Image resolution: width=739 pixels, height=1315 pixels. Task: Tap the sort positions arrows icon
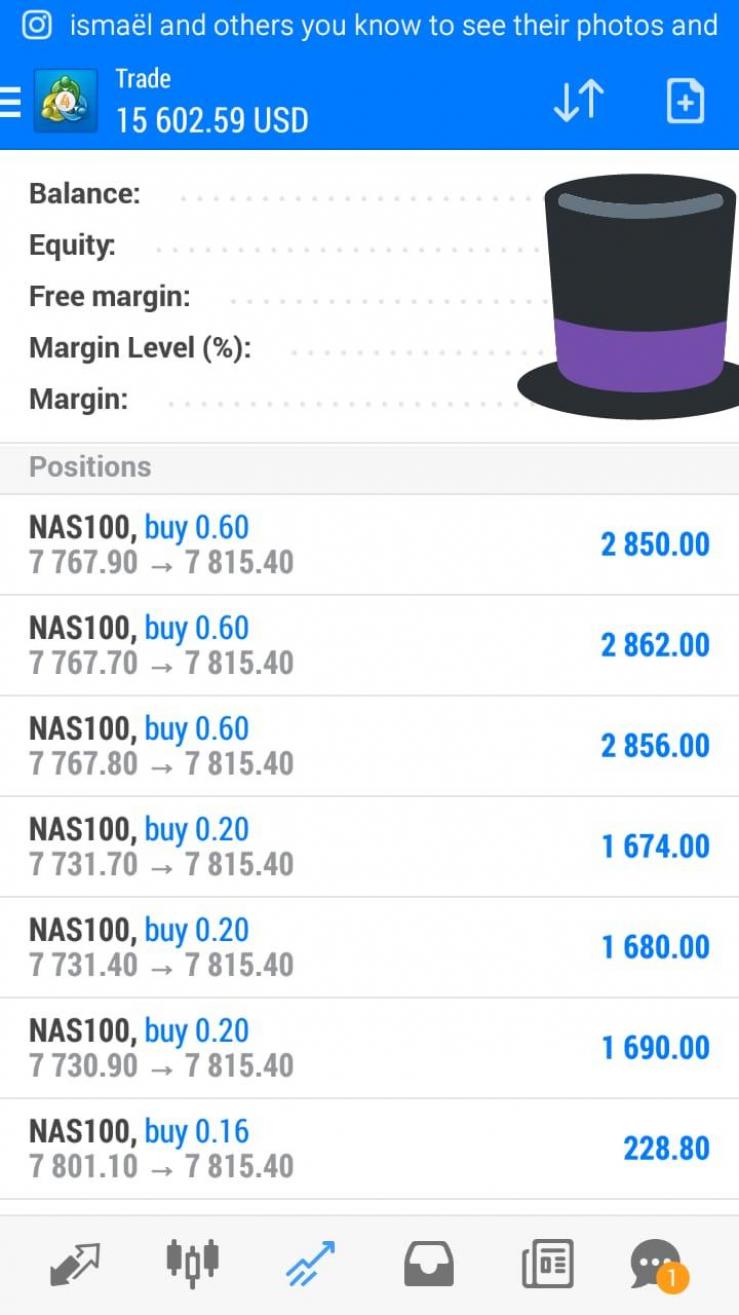click(579, 101)
